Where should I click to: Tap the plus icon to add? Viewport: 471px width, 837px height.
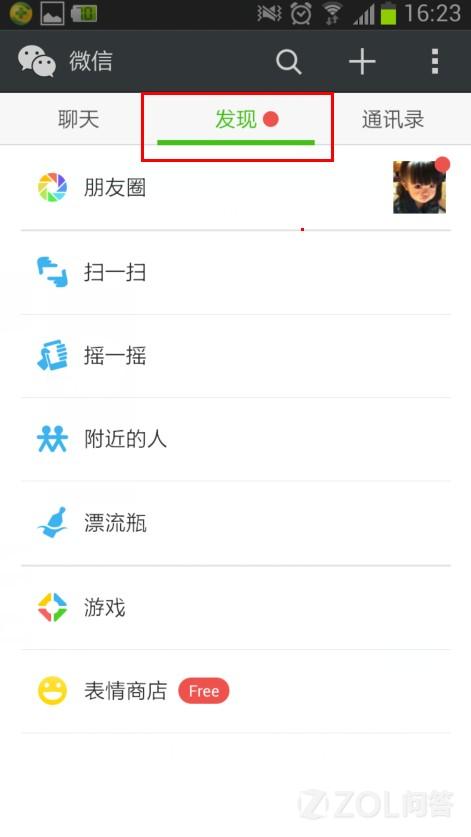(362, 61)
